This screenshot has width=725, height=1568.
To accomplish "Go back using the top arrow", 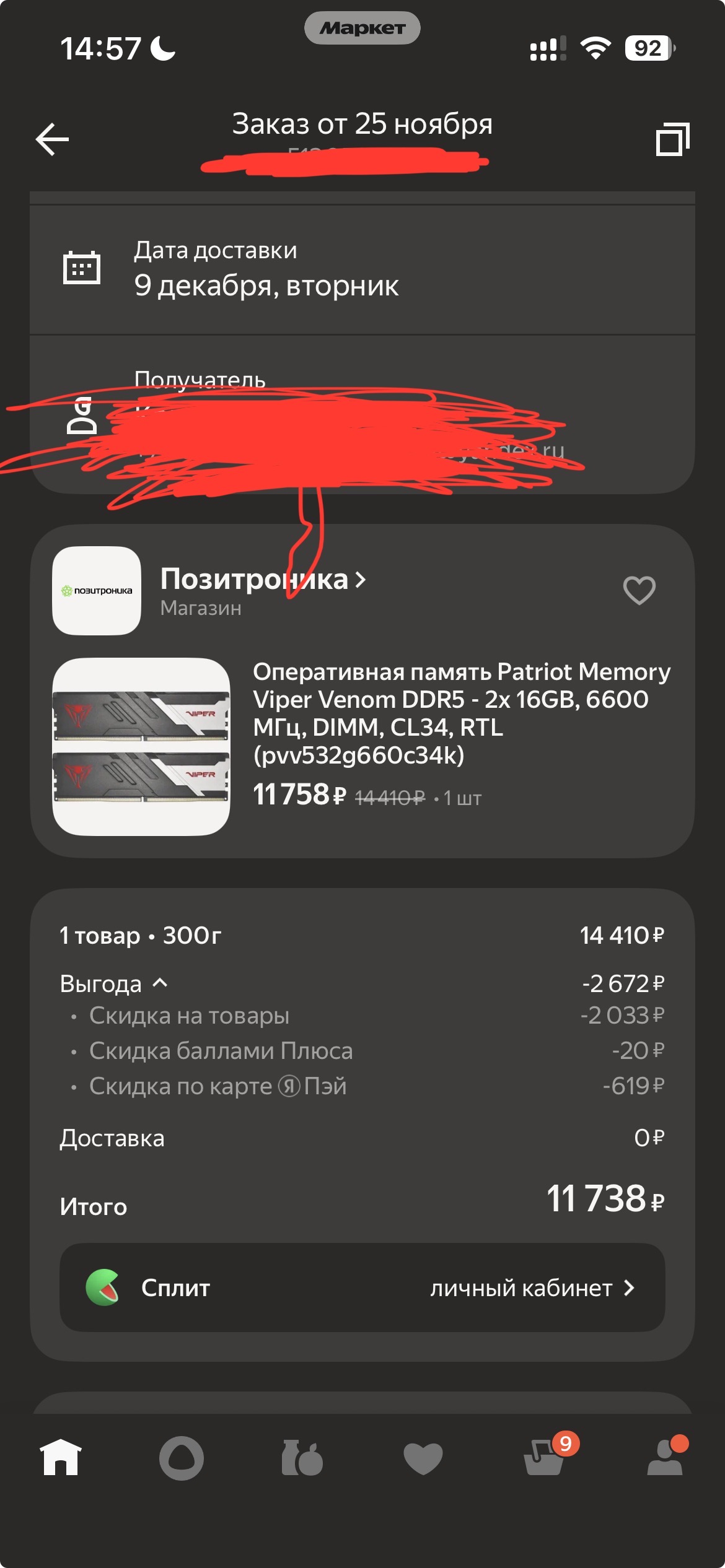I will click(52, 139).
